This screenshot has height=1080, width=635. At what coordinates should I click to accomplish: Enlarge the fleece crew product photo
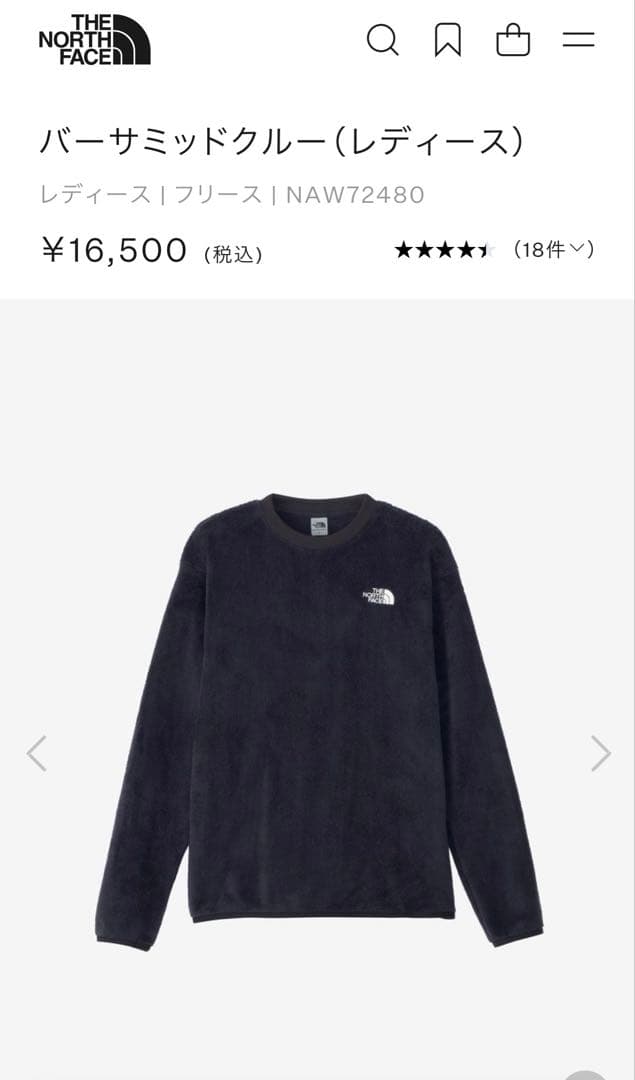318,720
